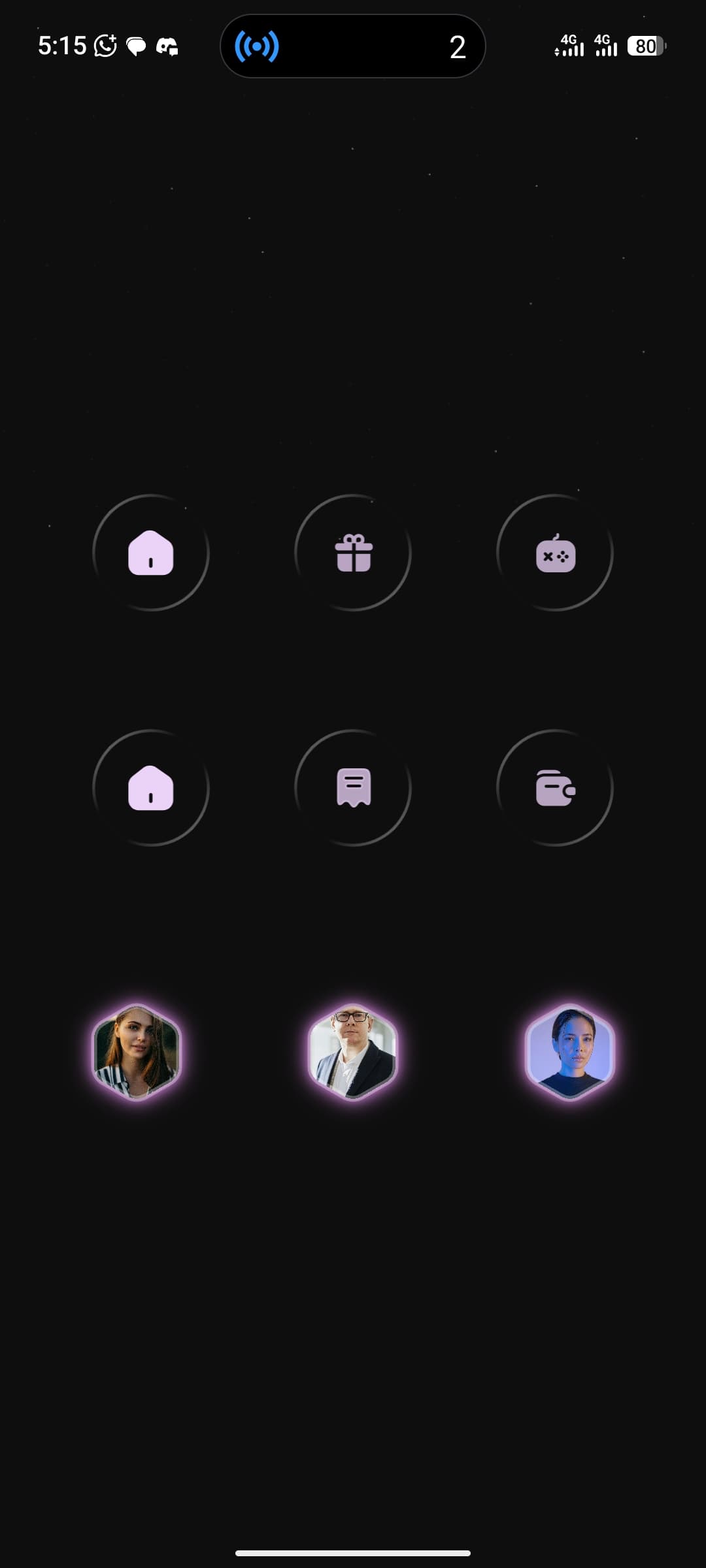The image size is (706, 1568).
Task: Open the WhatsApp icon in the status bar
Action: pos(105,46)
